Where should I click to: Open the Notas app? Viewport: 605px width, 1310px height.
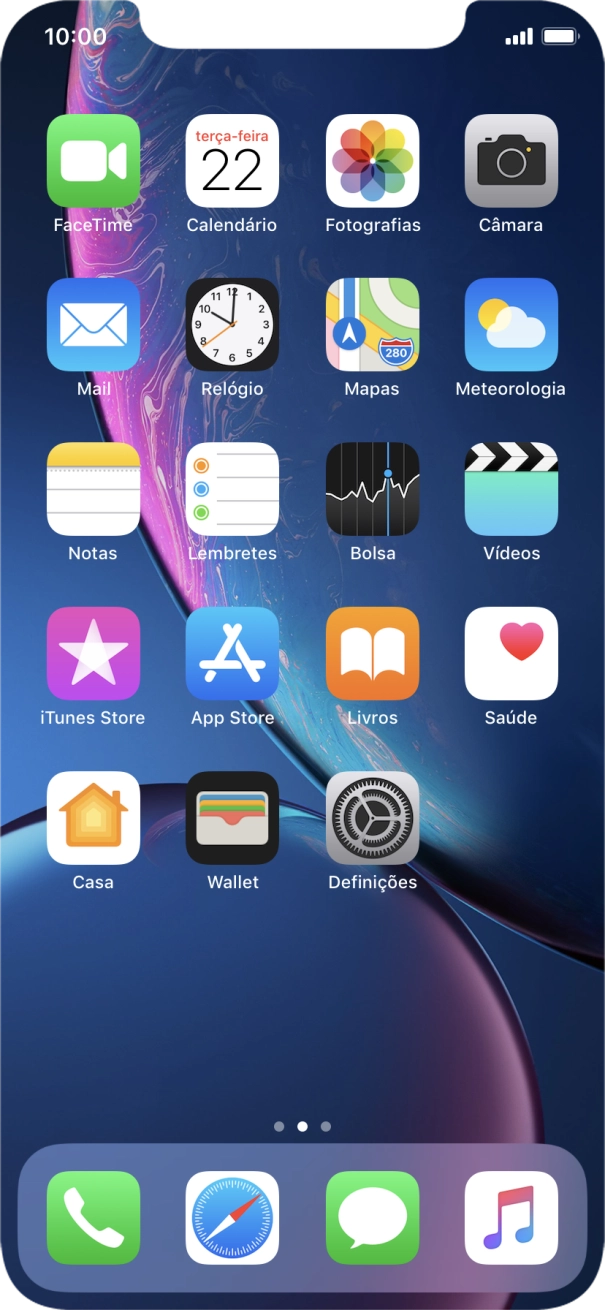tap(93, 489)
